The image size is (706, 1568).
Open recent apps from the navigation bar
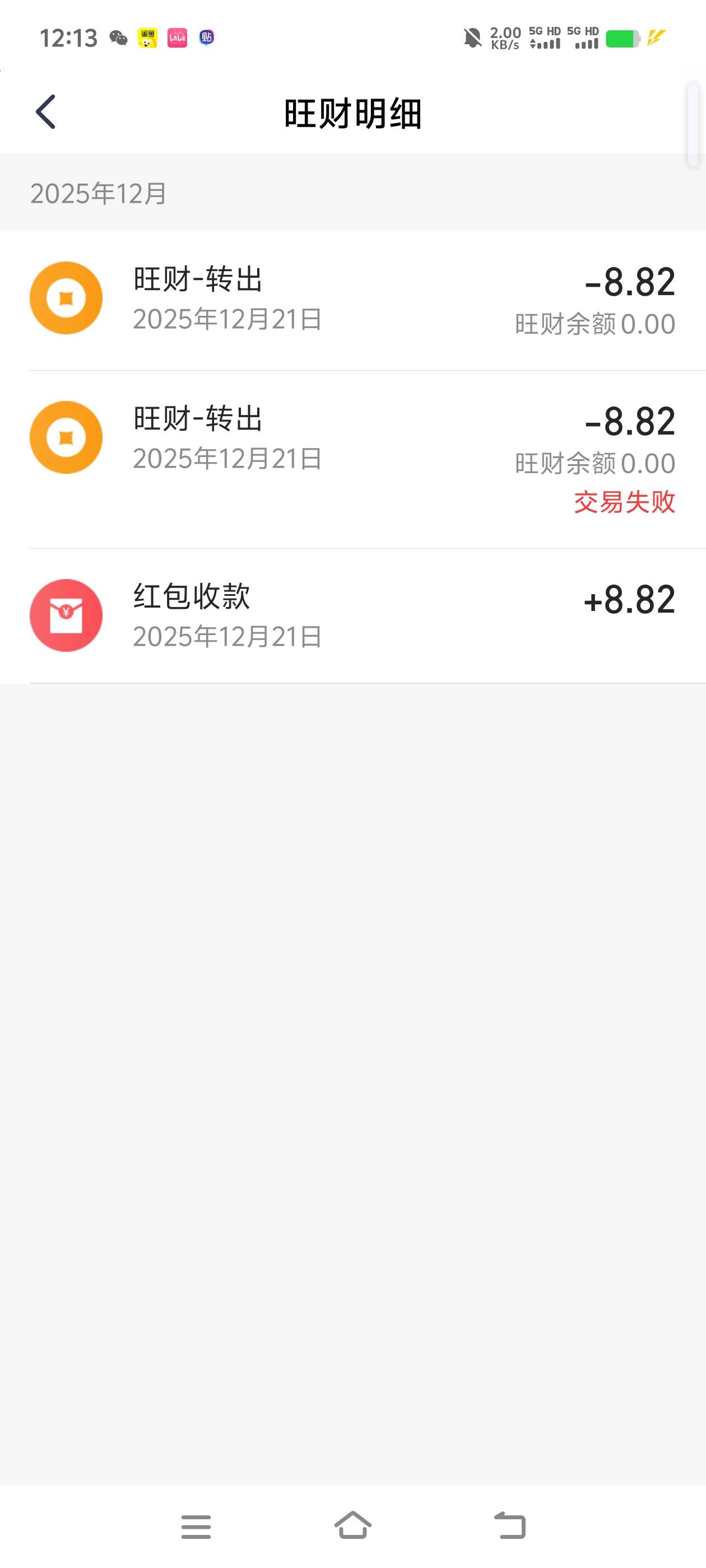[196, 1527]
